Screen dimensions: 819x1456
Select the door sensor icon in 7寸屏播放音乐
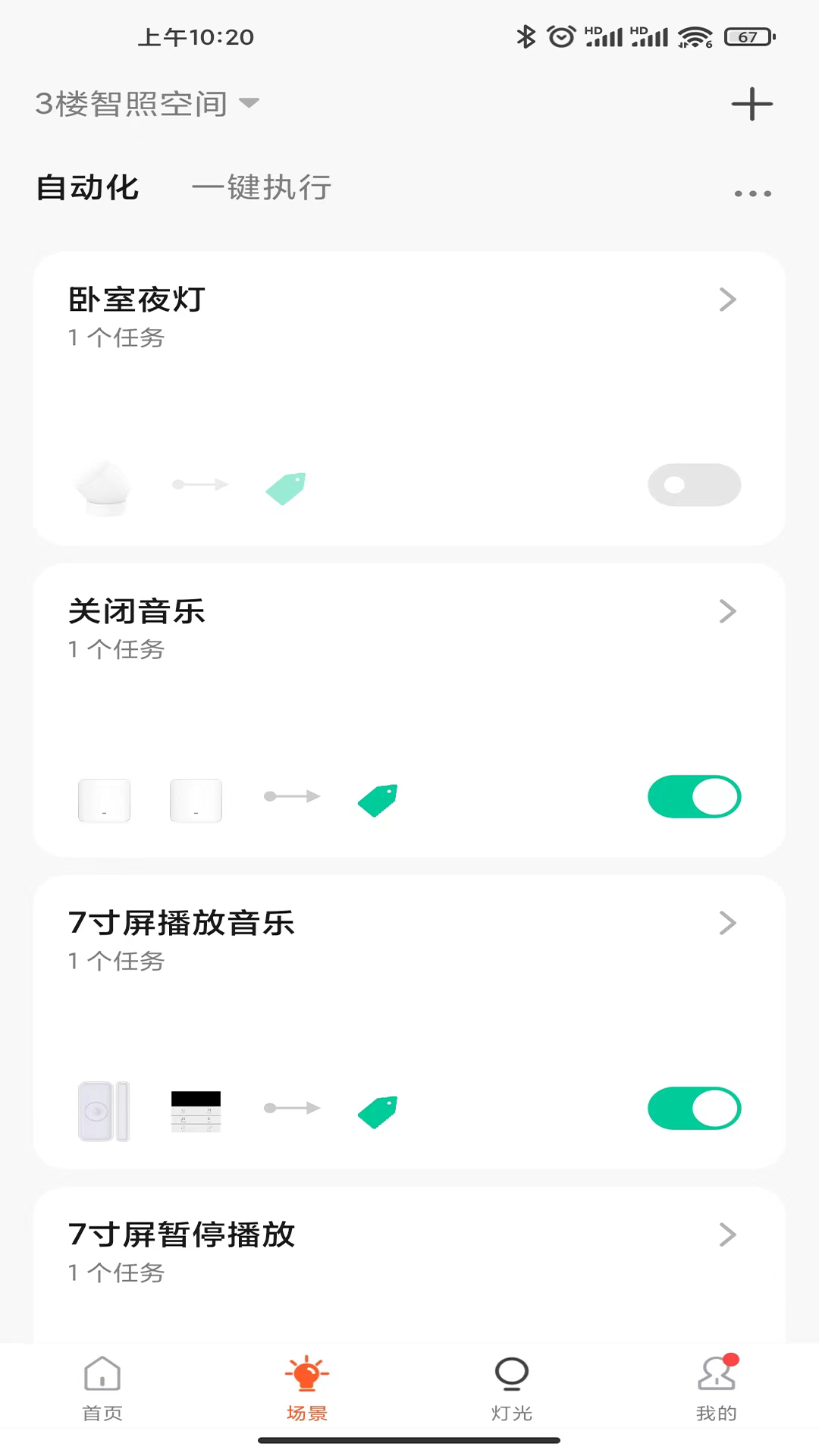point(104,1108)
